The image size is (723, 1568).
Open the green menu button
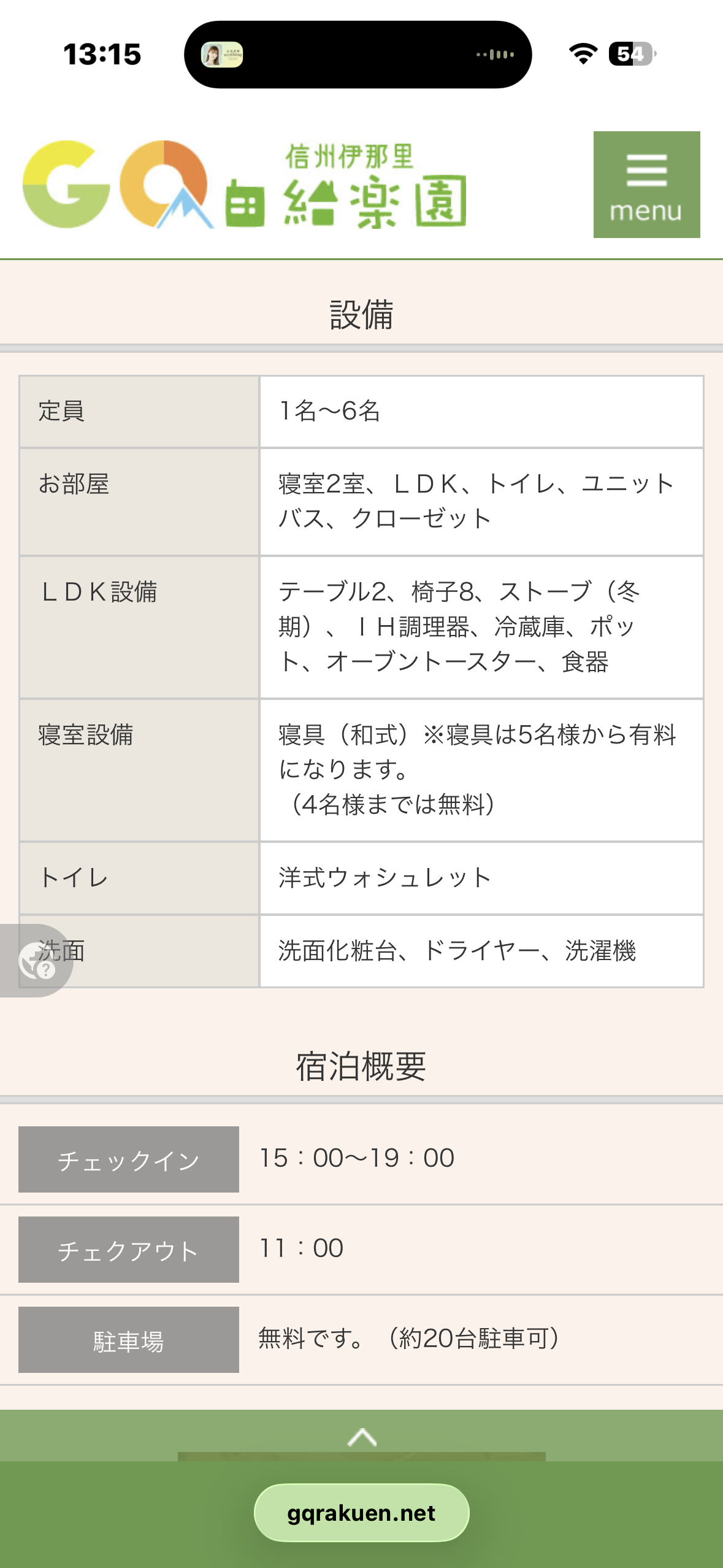tap(646, 185)
